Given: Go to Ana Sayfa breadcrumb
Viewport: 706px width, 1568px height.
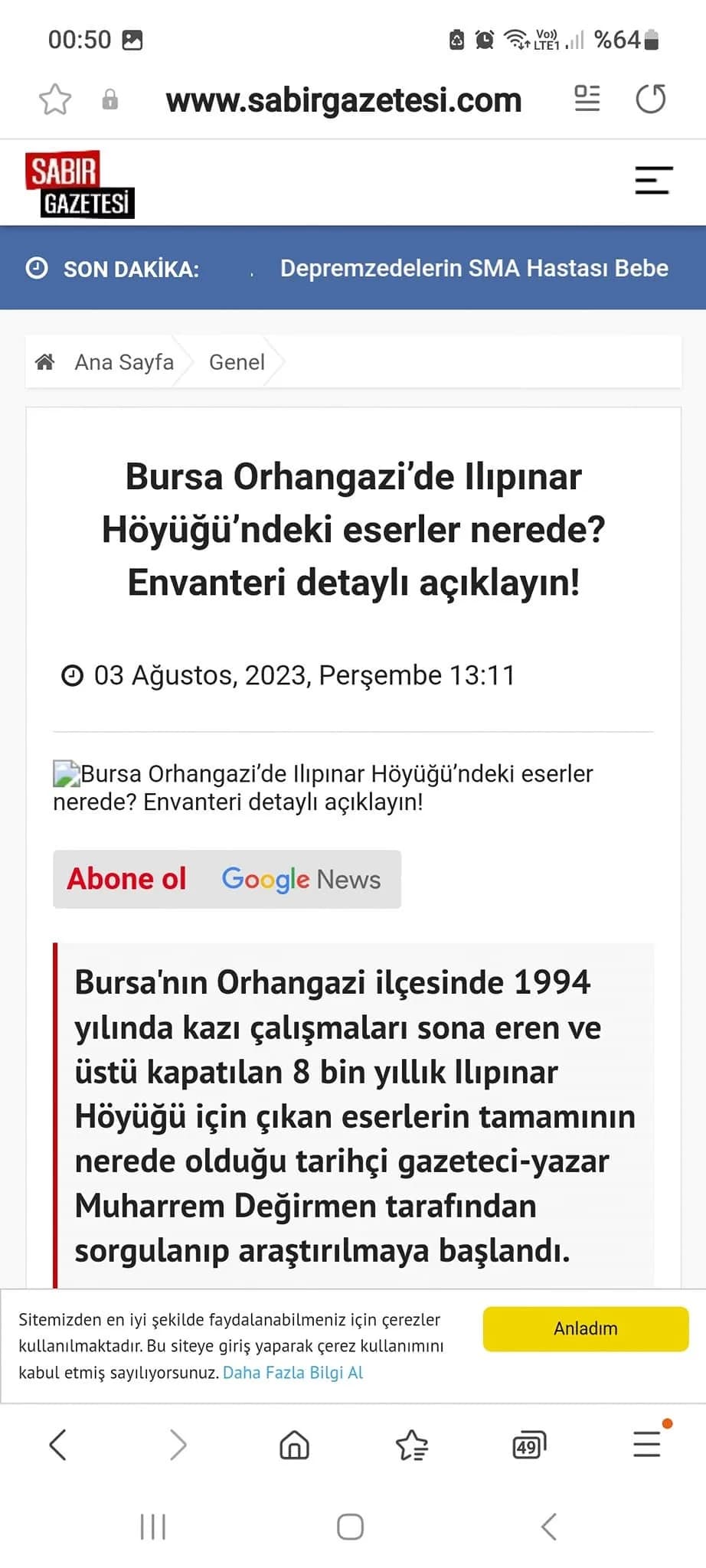Looking at the screenshot, I should point(124,362).
